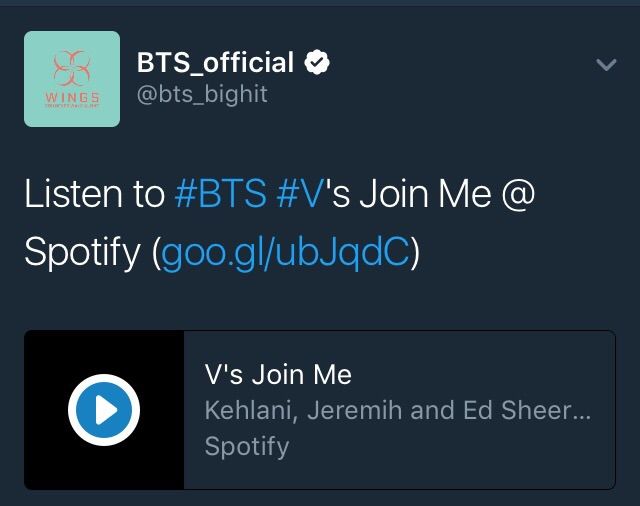Image resolution: width=640 pixels, height=506 pixels.
Task: Open the #V hashtag
Action: pyautogui.click(x=299, y=194)
